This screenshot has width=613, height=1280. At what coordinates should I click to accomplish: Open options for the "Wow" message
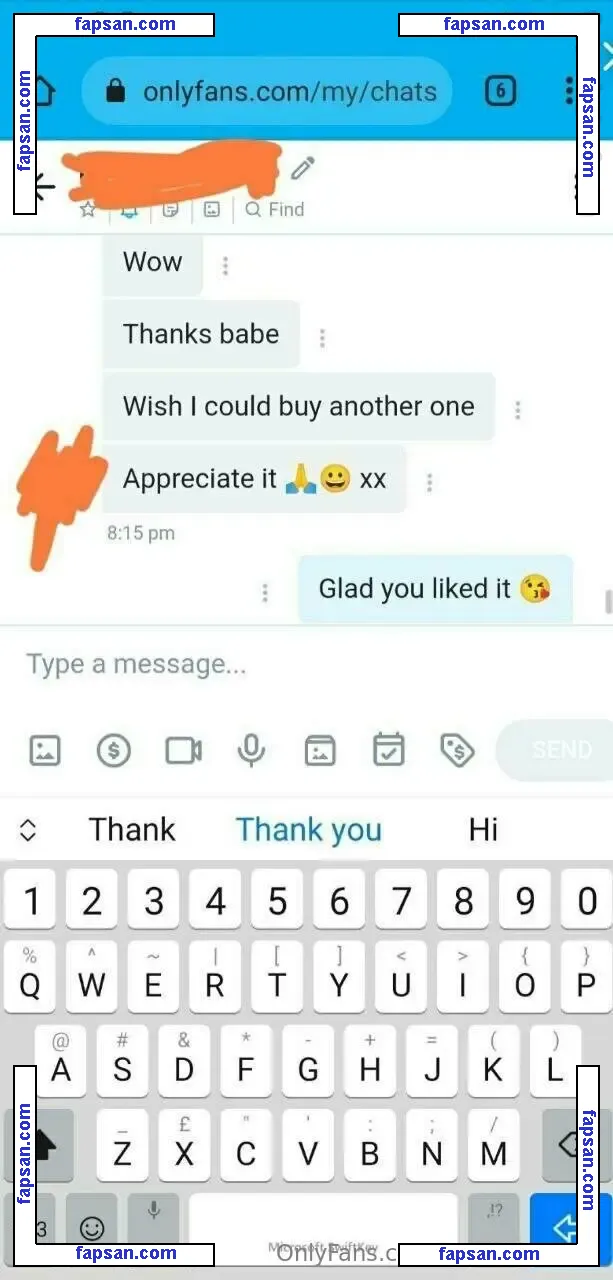[x=226, y=266]
